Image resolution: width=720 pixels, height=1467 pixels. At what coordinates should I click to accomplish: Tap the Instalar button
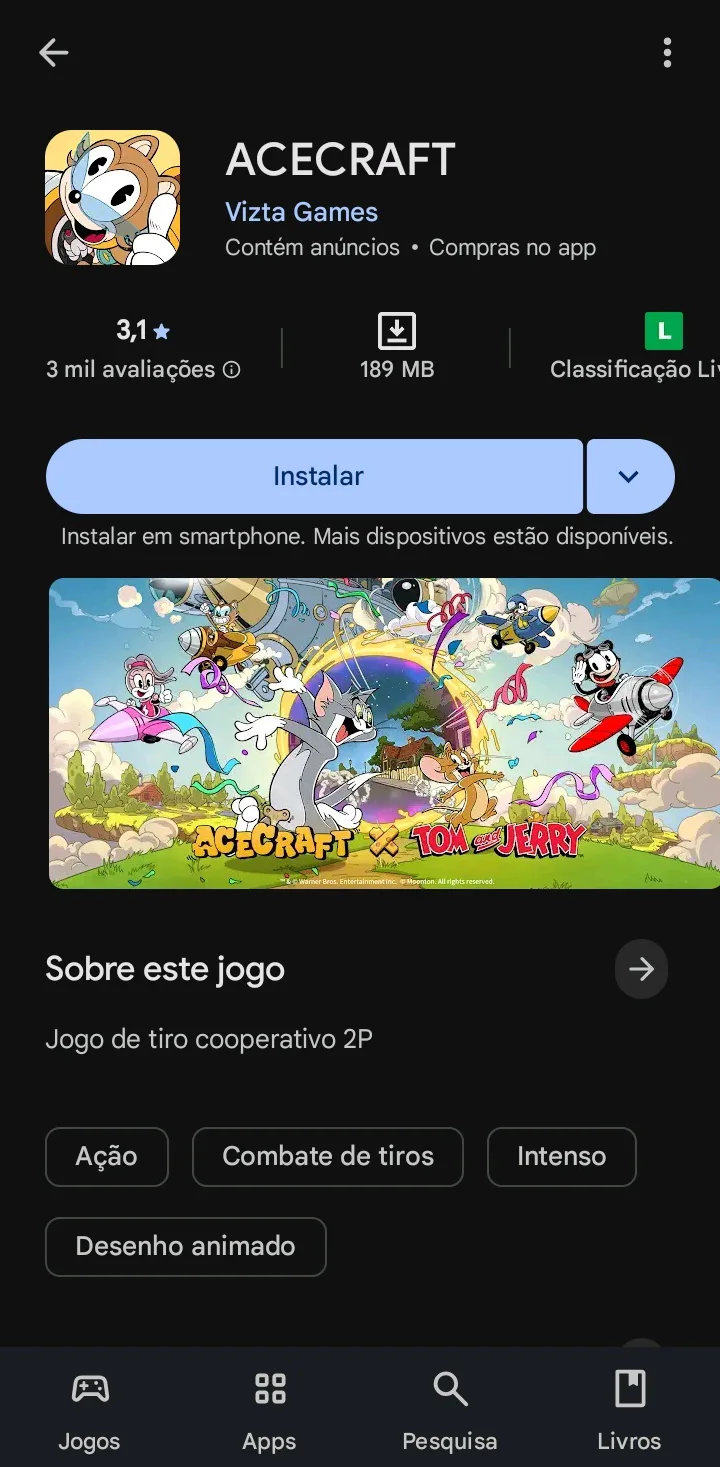click(x=314, y=476)
